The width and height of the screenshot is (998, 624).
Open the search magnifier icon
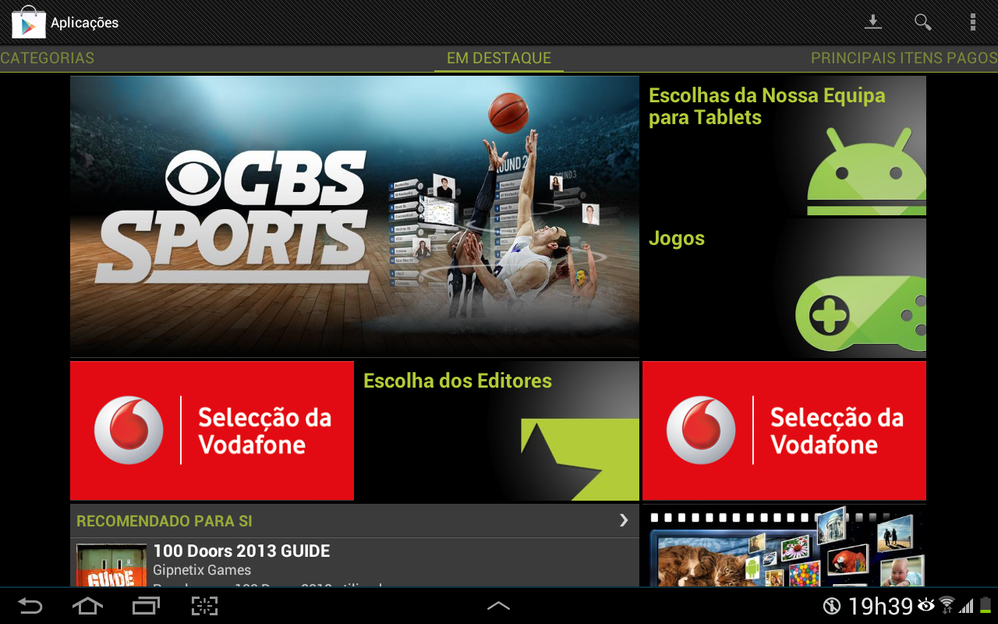(x=922, y=22)
